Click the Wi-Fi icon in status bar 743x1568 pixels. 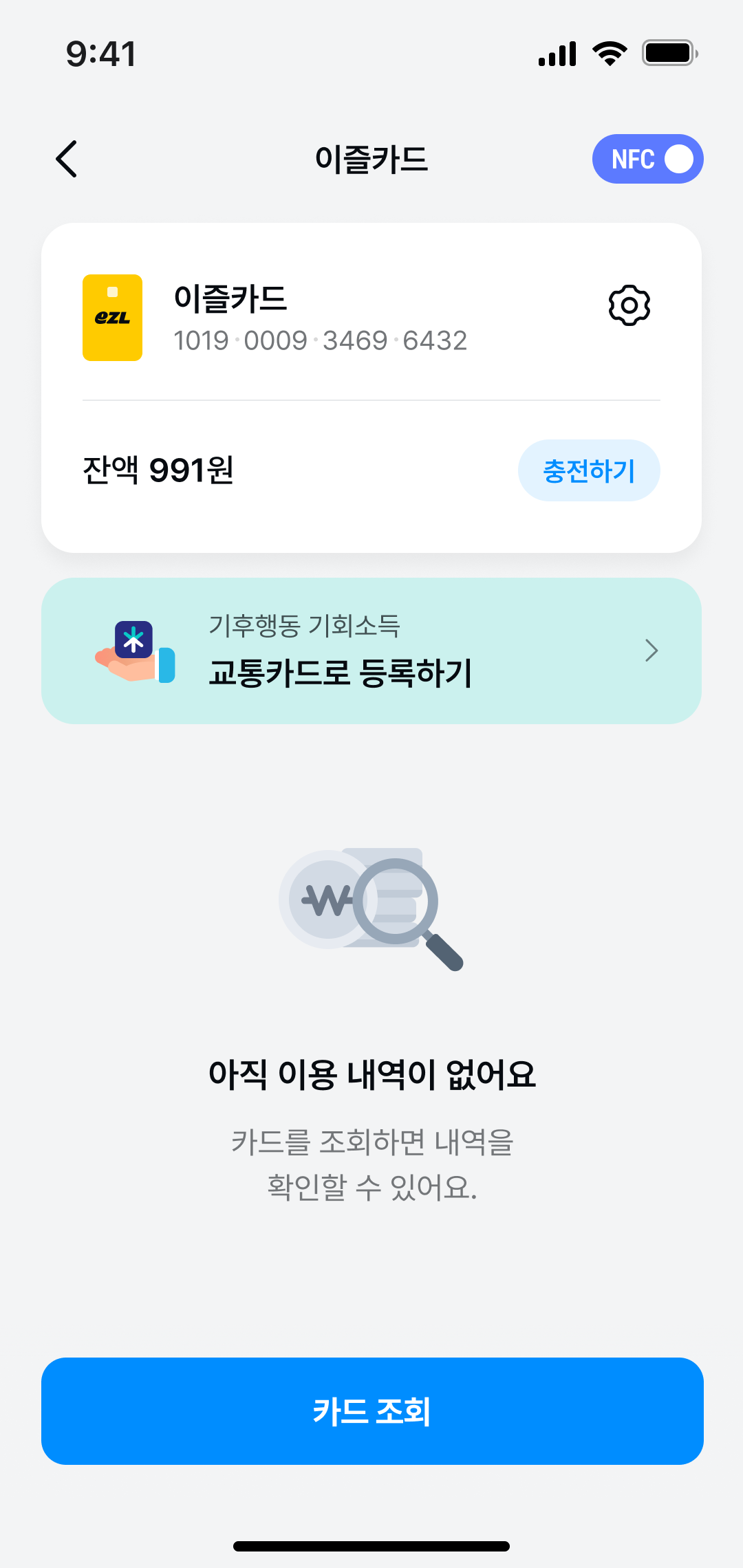click(608, 54)
